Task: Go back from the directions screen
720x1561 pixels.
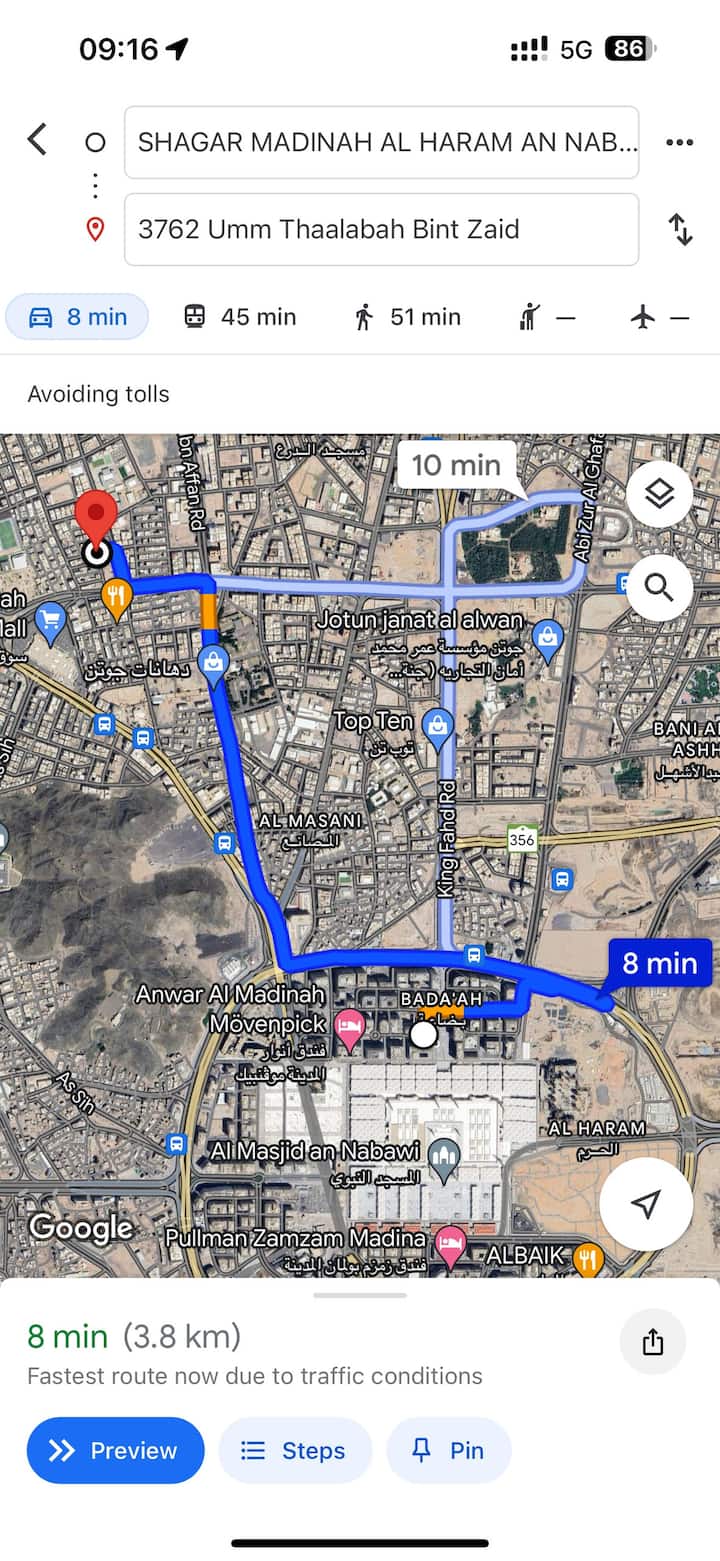Action: pyautogui.click(x=38, y=140)
